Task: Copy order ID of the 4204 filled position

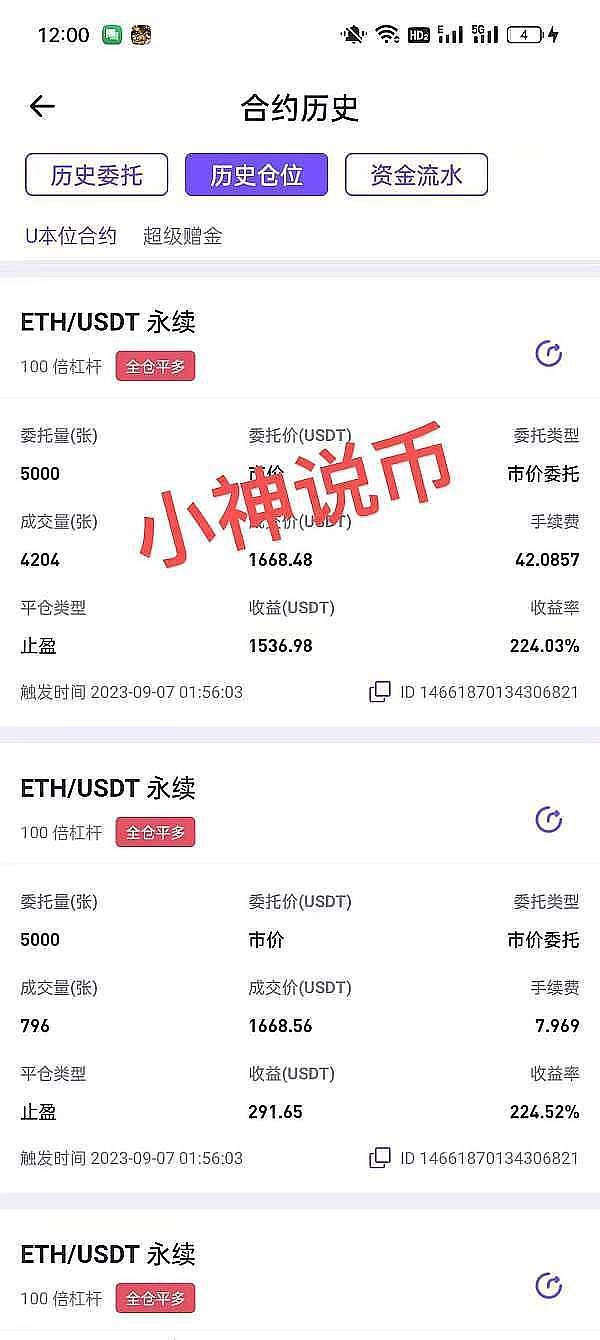Action: pyautogui.click(x=380, y=692)
